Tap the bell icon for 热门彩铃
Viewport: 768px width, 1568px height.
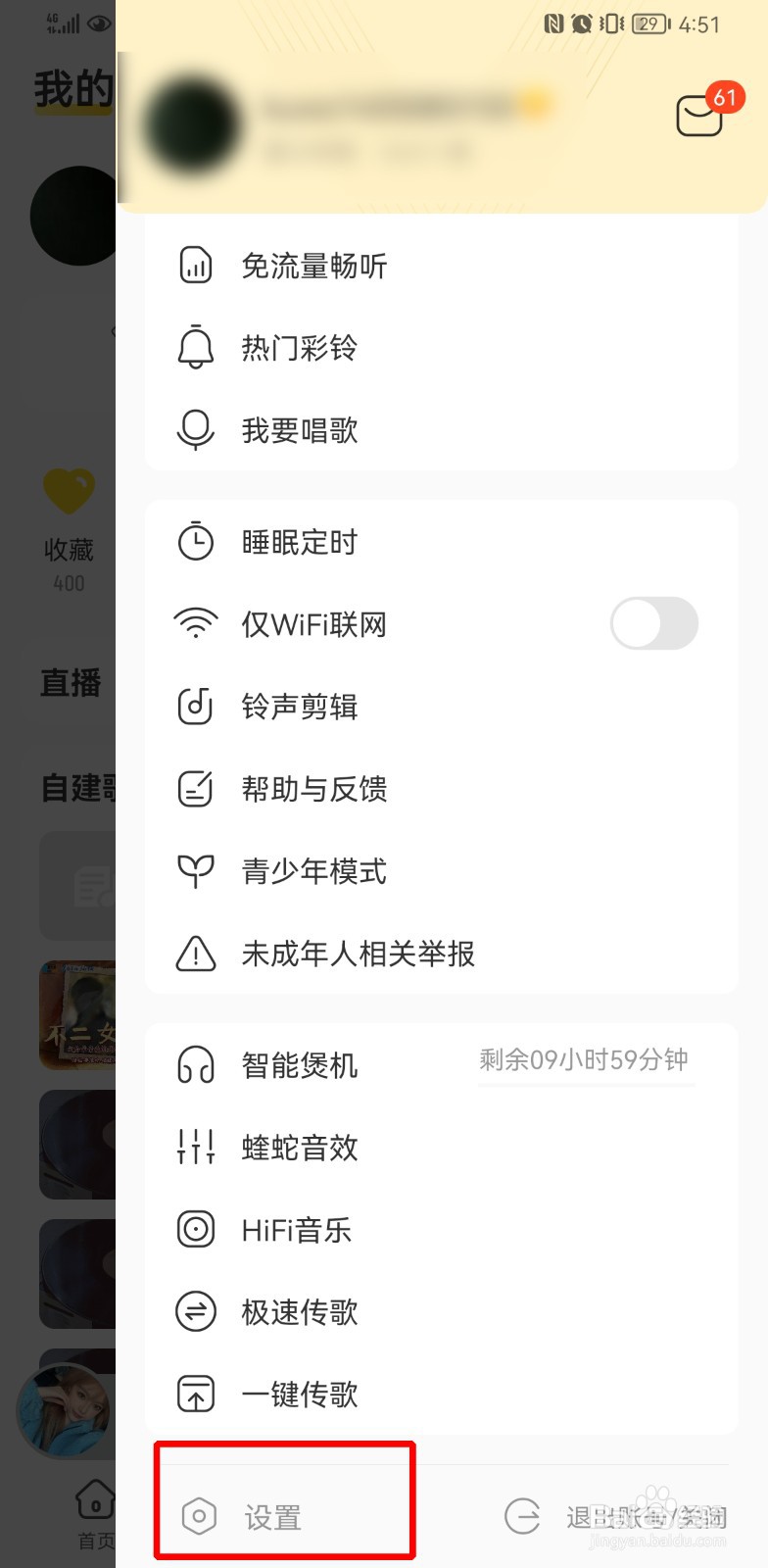point(195,348)
